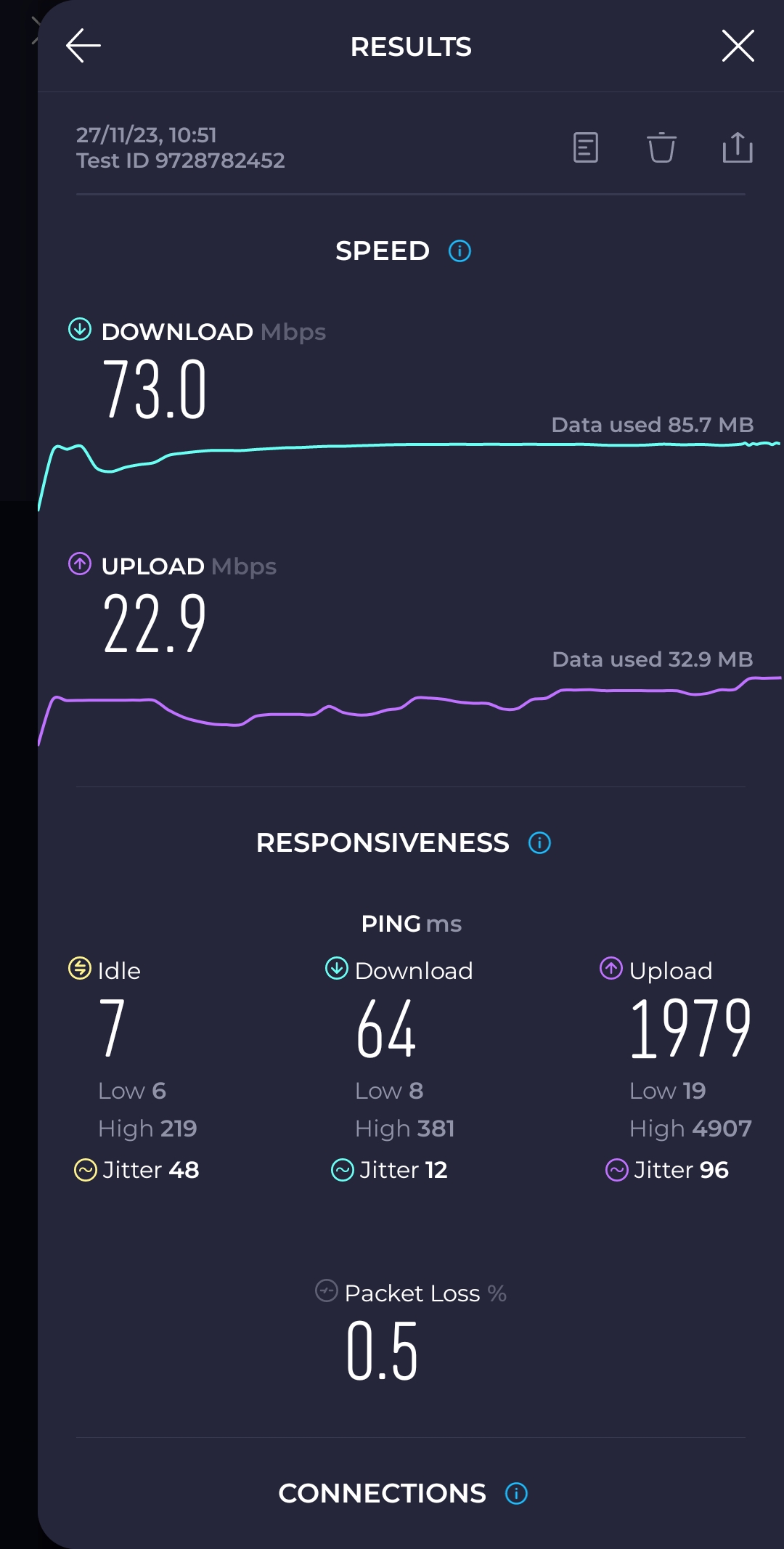The width and height of the screenshot is (784, 1549).
Task: Show info about Connections
Action: (516, 1494)
